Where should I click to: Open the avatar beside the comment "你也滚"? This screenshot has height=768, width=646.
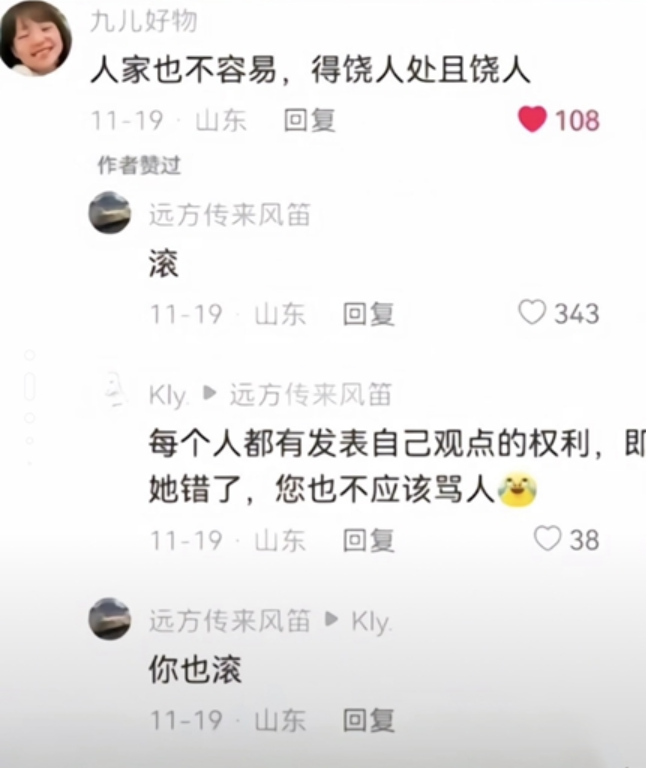coord(110,619)
